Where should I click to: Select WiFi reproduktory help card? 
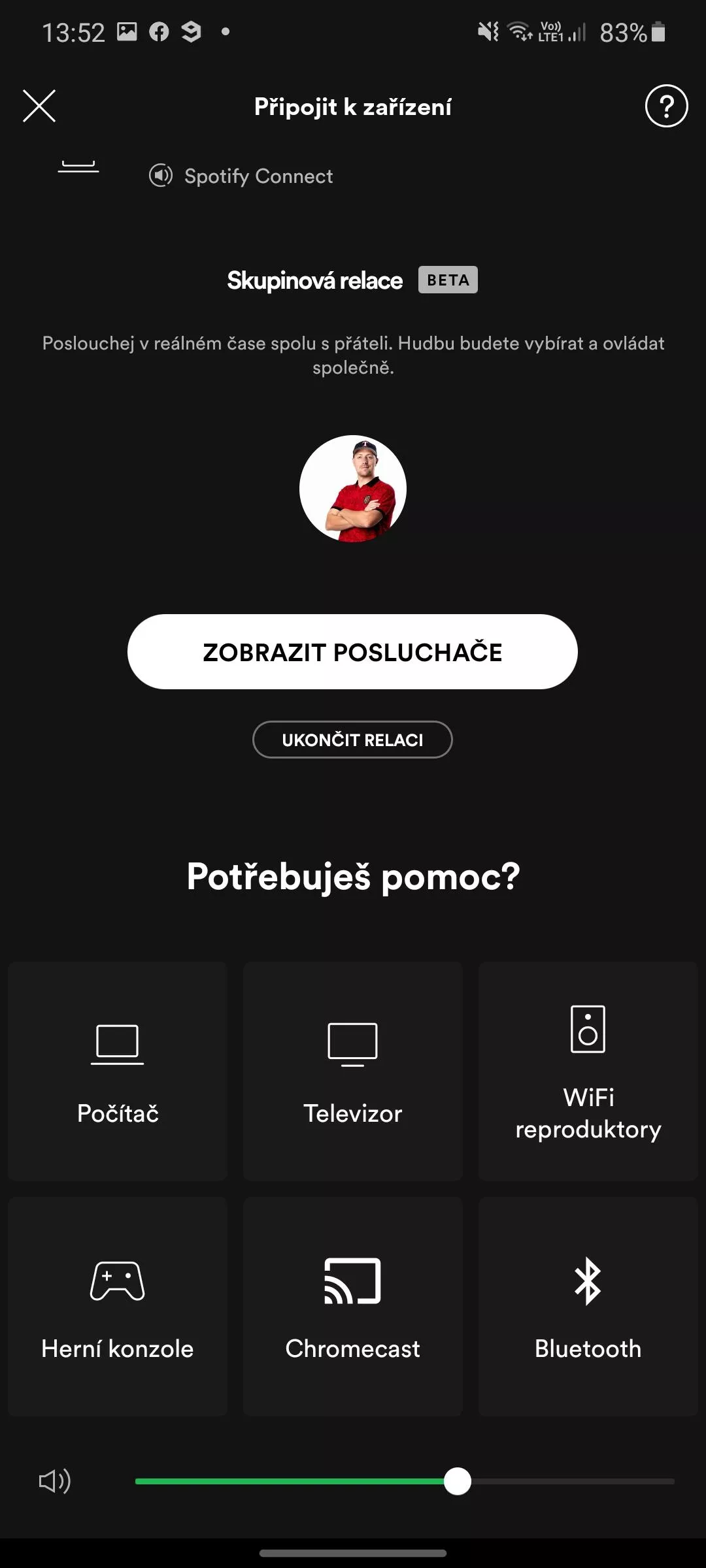588,1071
